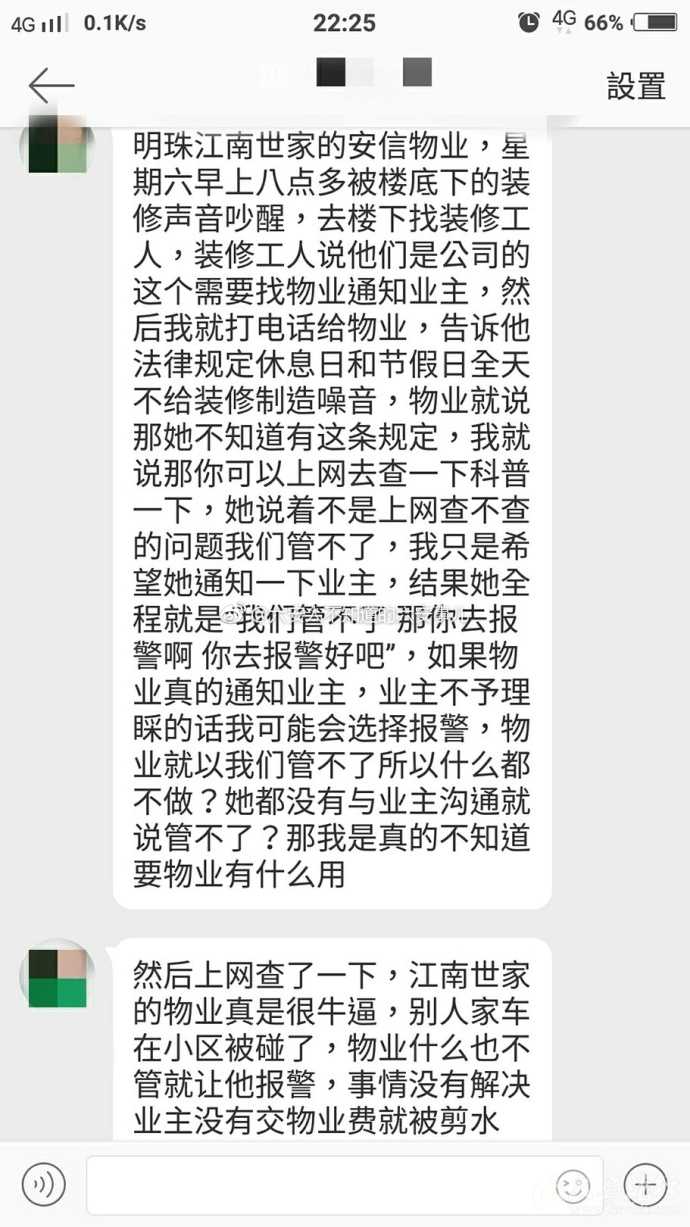Open sender avatar beside 明珠江南世家 message
The width and height of the screenshot is (690, 1227).
click(x=57, y=147)
